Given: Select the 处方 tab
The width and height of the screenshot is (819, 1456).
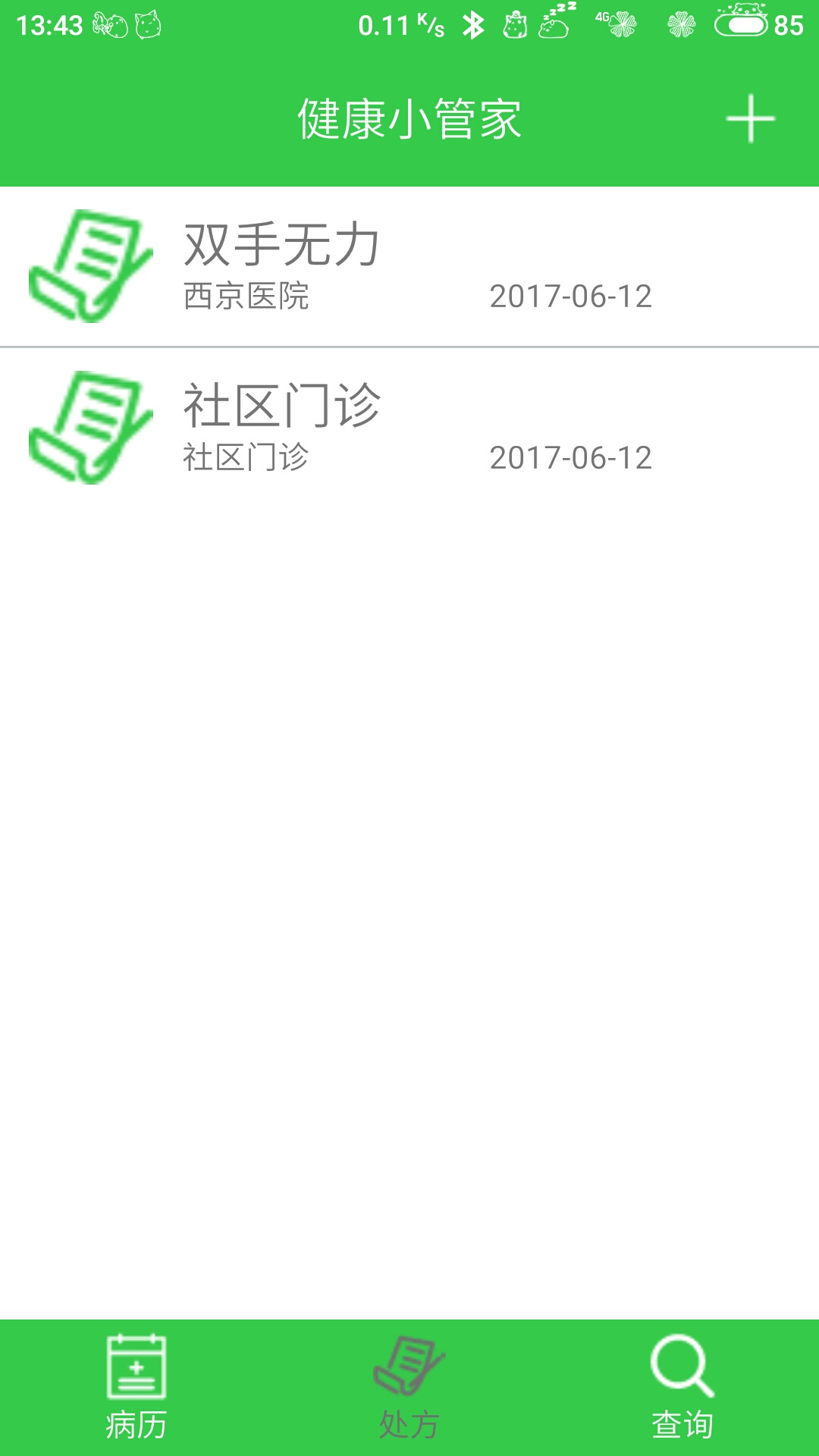Looking at the screenshot, I should click(409, 1388).
